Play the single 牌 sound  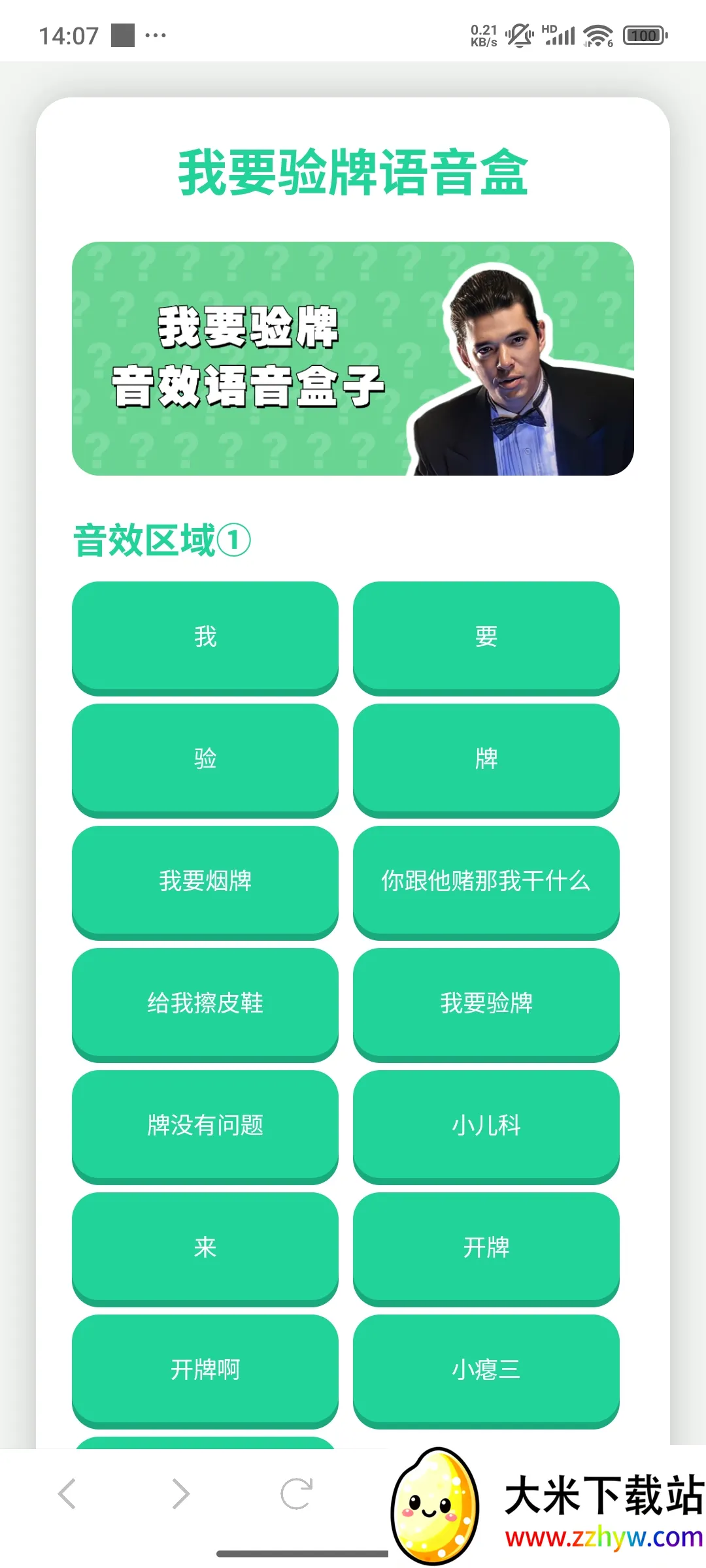[486, 759]
